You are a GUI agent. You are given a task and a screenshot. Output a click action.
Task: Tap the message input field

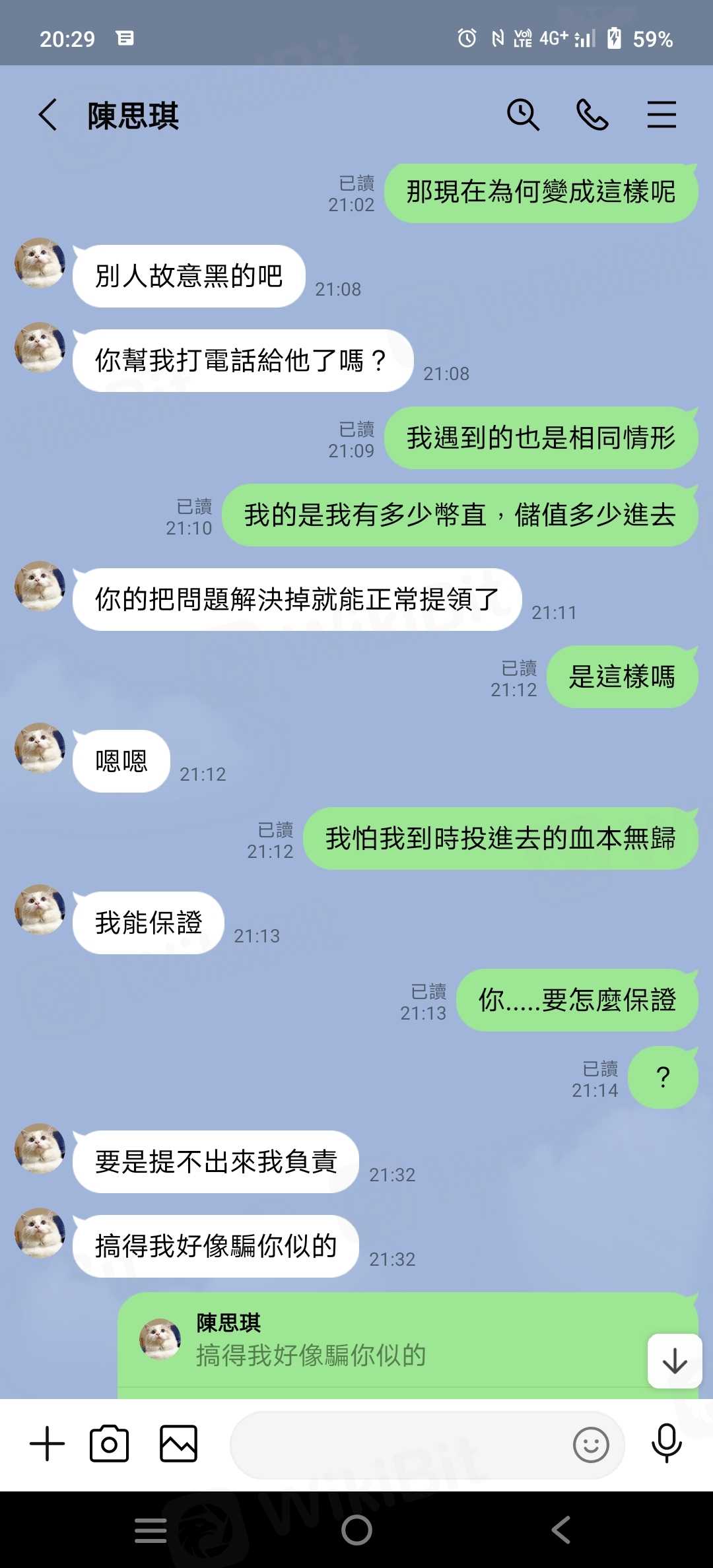click(396, 1445)
